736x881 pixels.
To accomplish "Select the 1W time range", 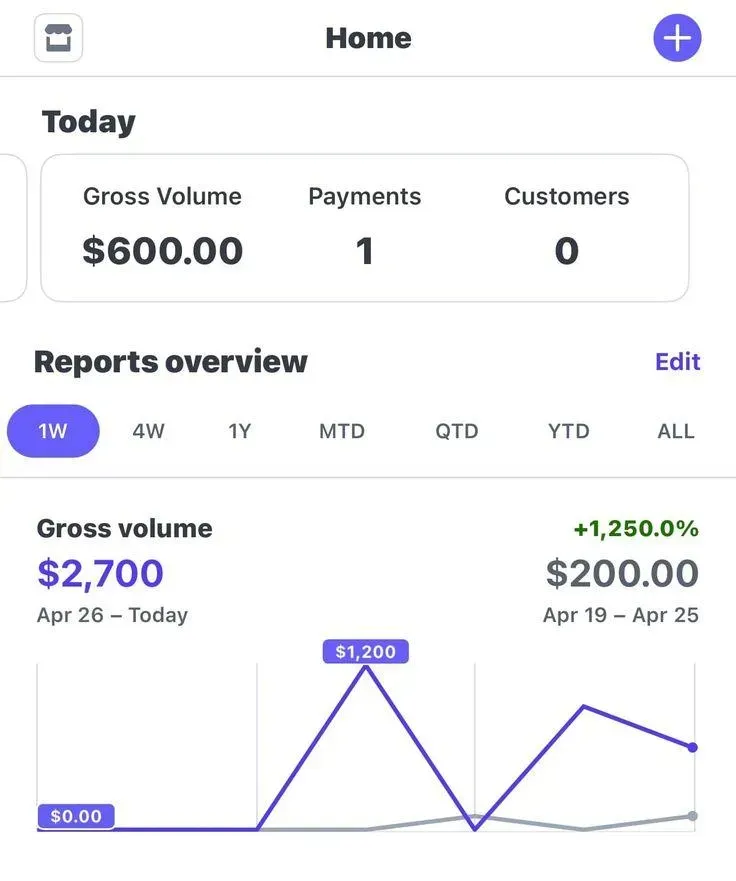I will (53, 431).
